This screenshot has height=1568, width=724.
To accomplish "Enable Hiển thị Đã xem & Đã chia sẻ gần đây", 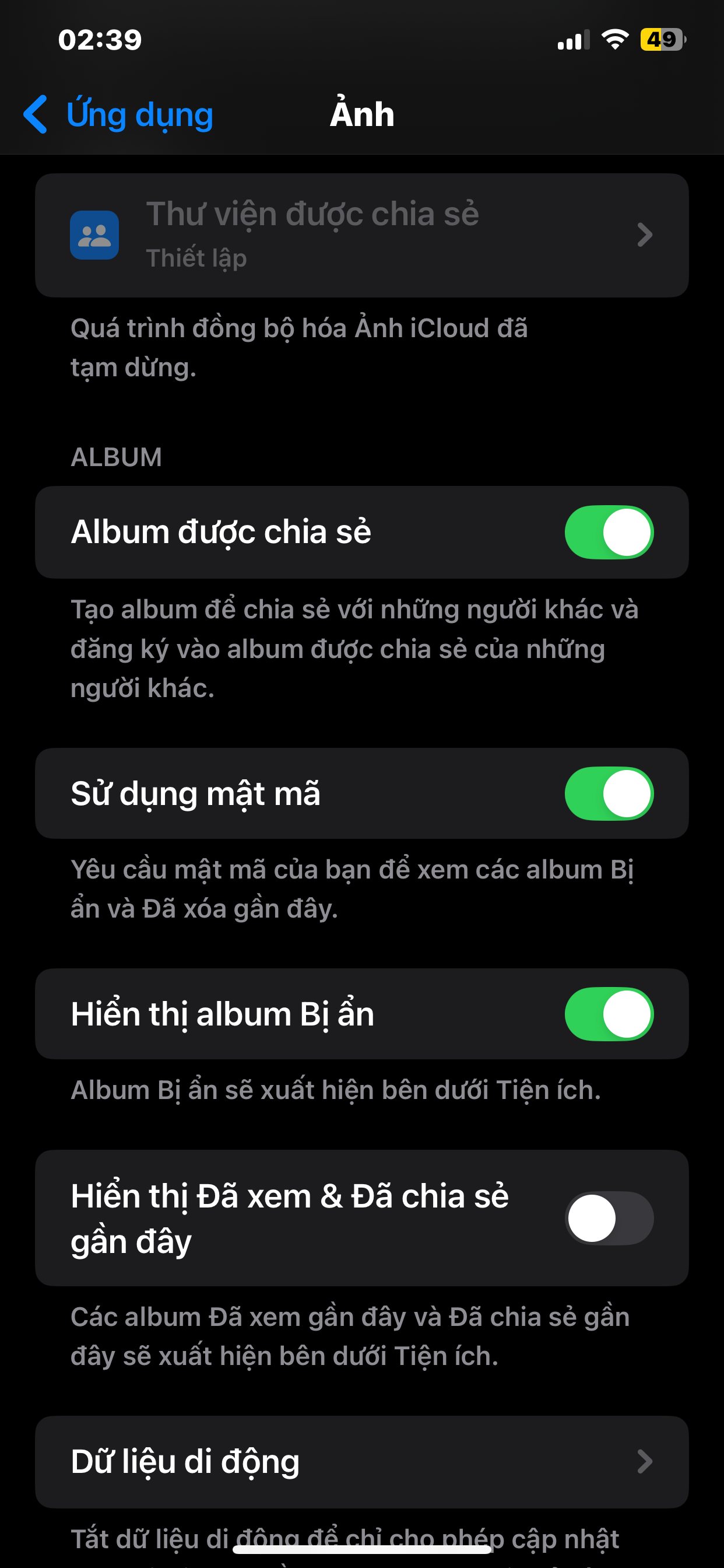I will coord(609,1219).
